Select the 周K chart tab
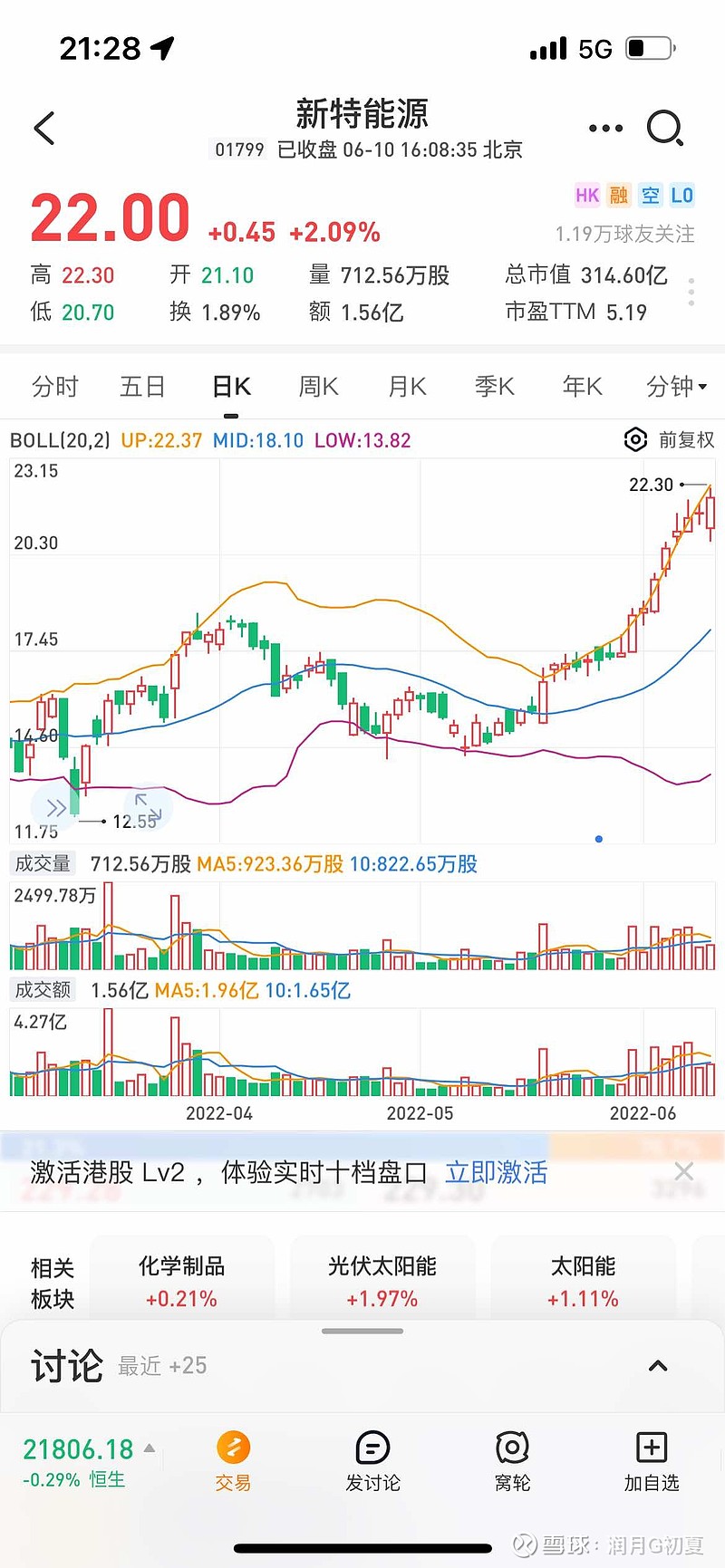 point(318,387)
